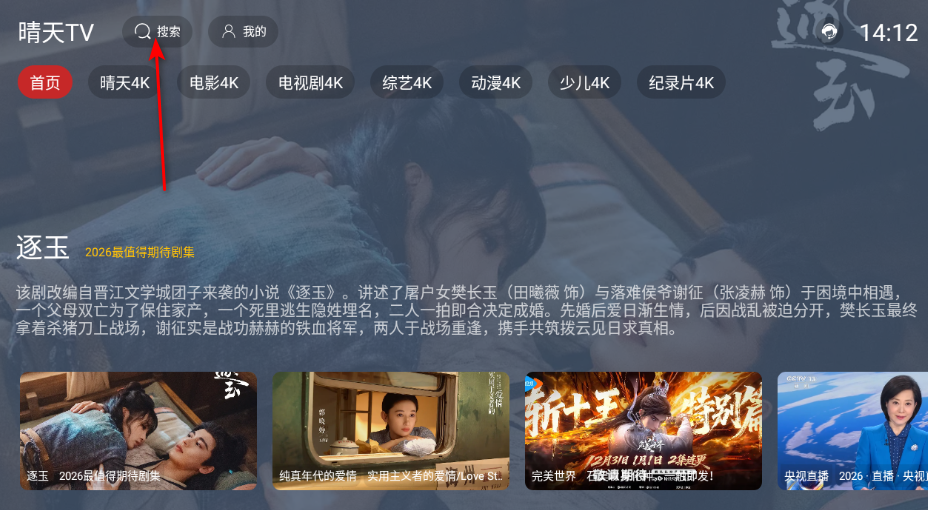This screenshot has width=928, height=510.
Task: Switch to the 晴天4K tab
Action: [x=125, y=83]
